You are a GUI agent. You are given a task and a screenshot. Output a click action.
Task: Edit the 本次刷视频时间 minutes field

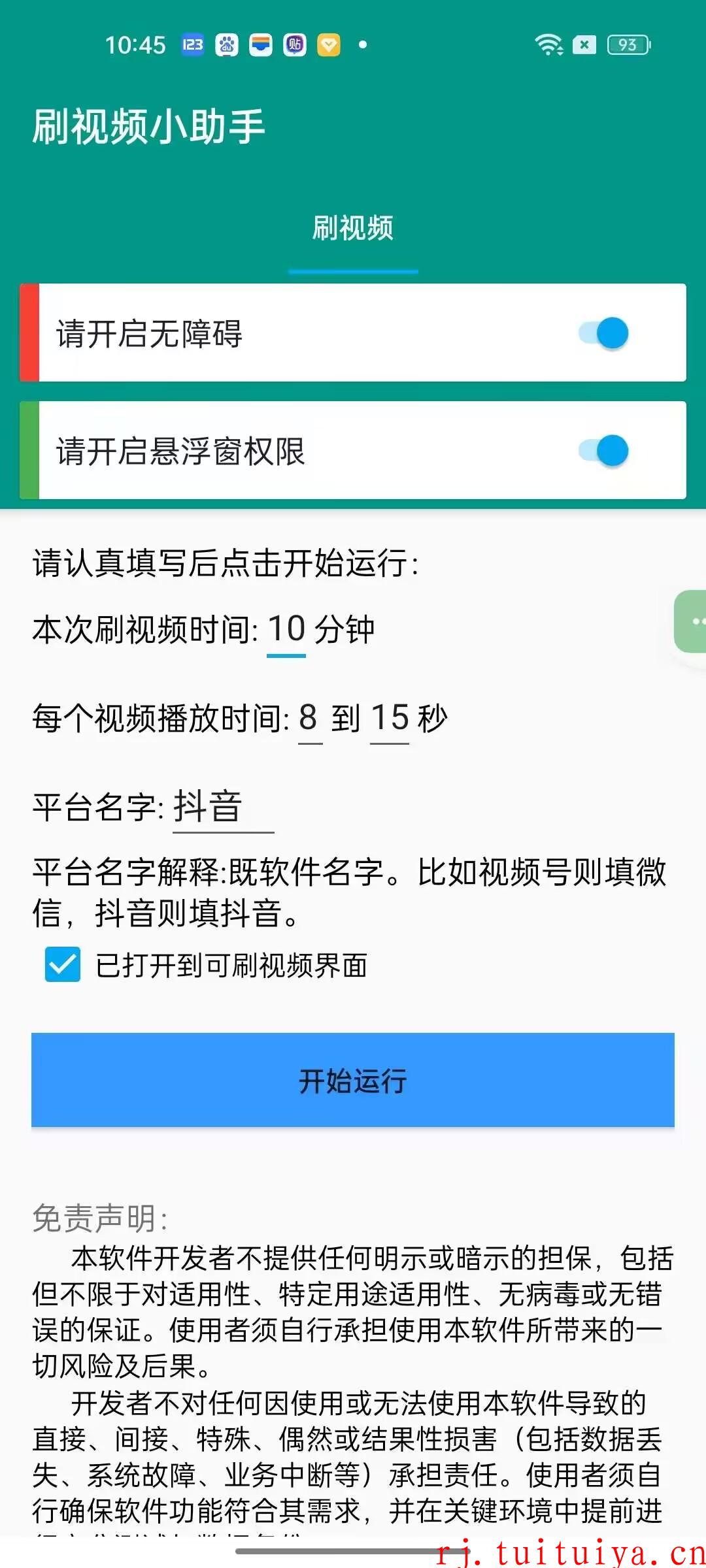286,630
